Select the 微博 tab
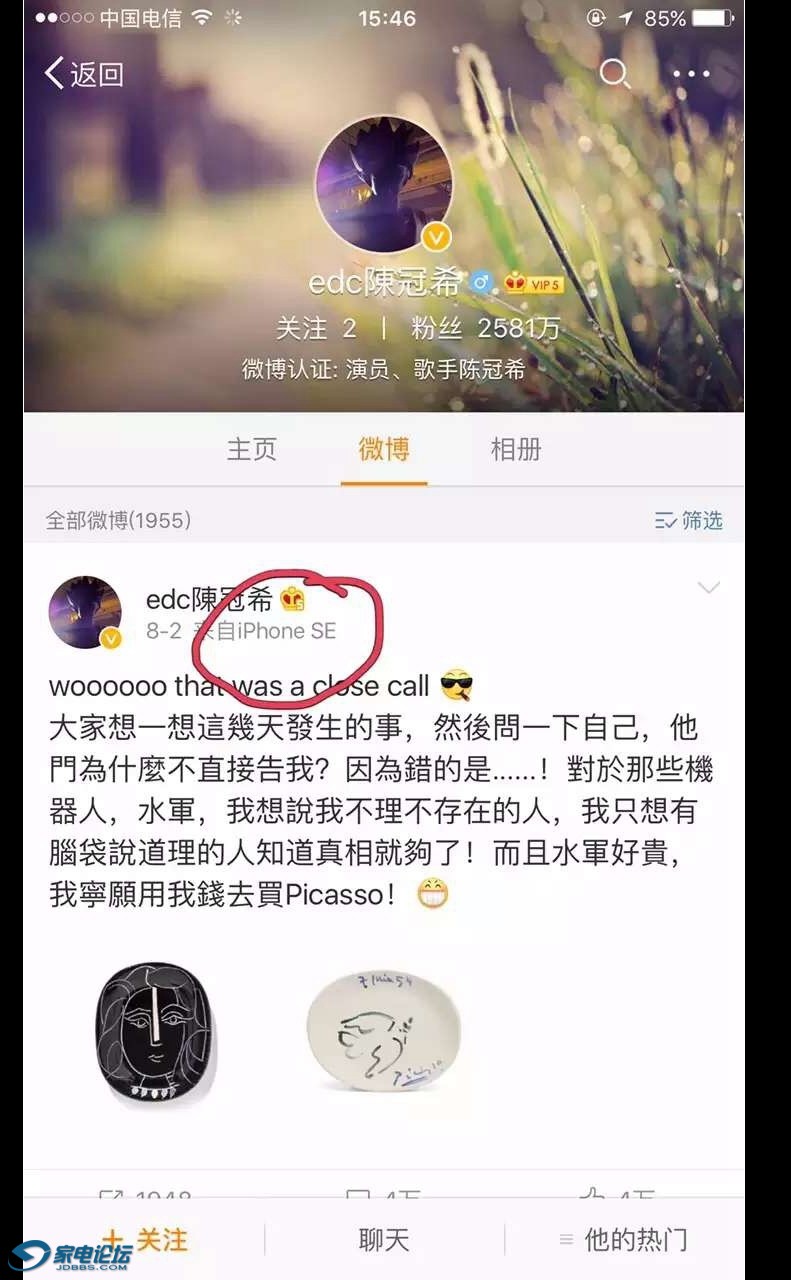791x1280 pixels. click(x=384, y=449)
